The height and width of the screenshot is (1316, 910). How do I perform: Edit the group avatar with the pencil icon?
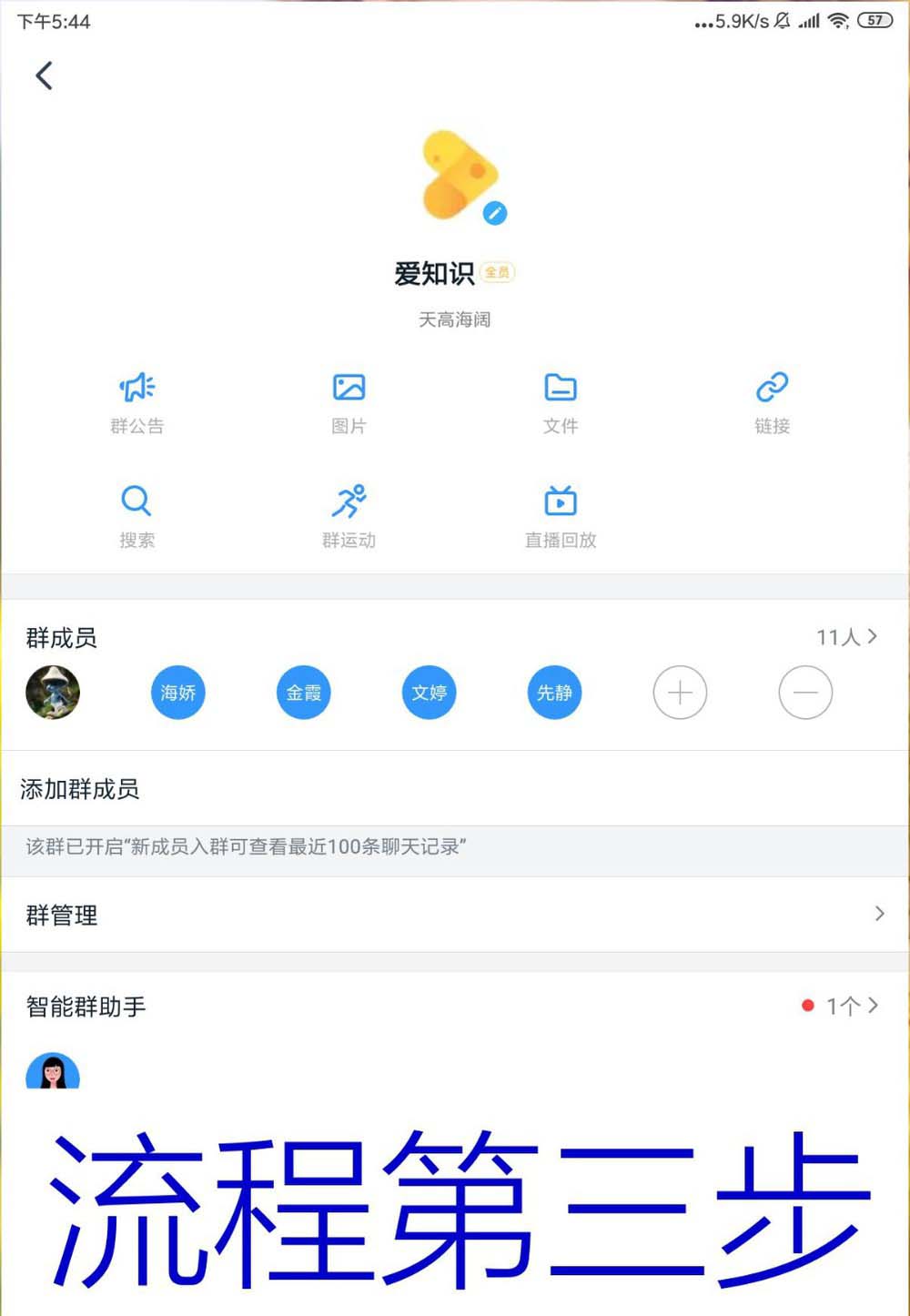494,213
